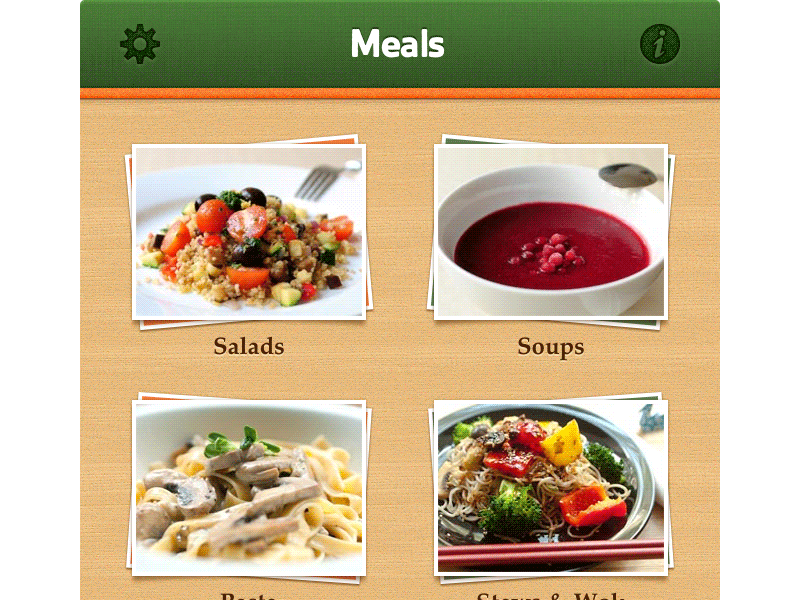Open the Soups category
The width and height of the screenshot is (800, 600).
coord(550,232)
